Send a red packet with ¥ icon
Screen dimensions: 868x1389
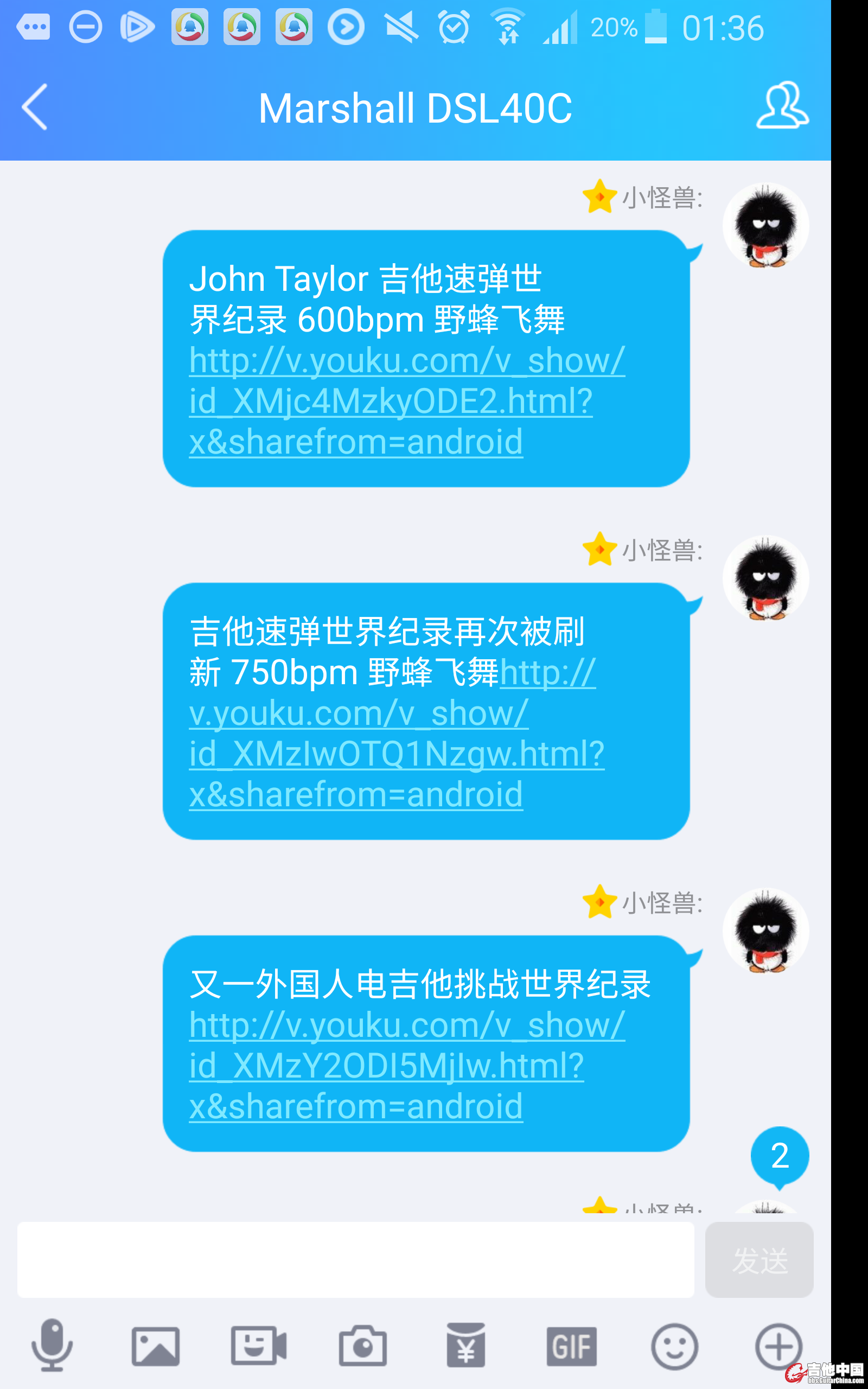pos(465,1346)
